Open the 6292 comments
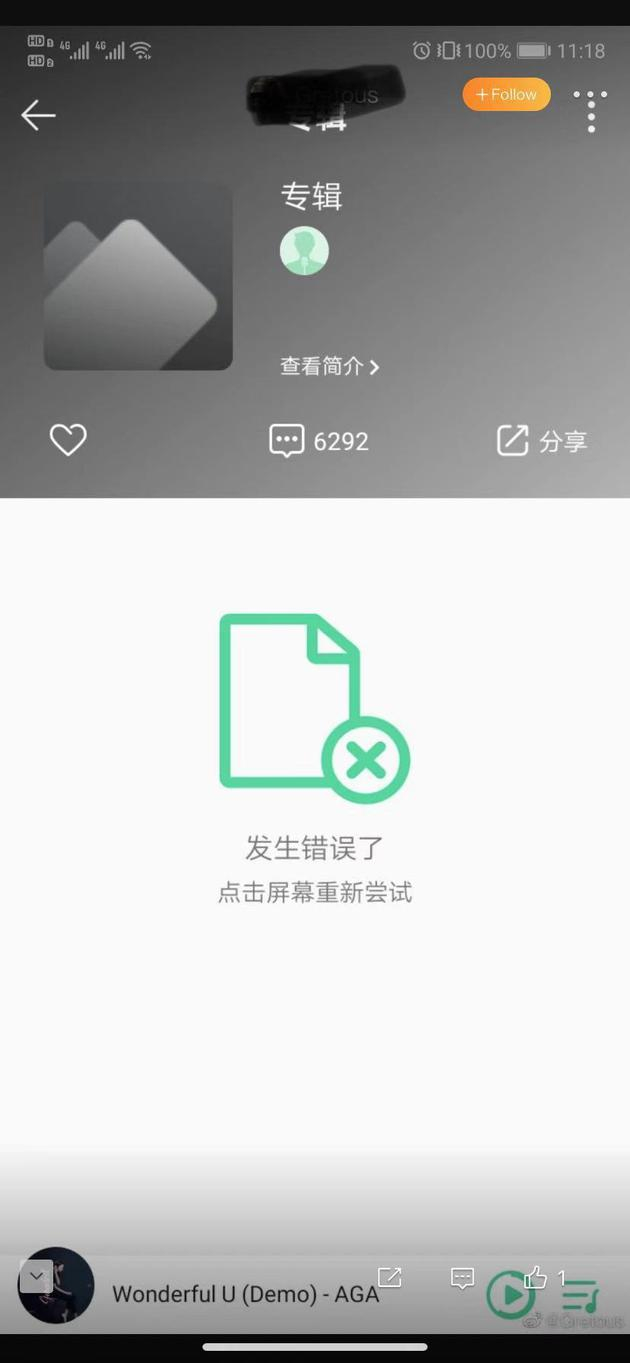 click(319, 441)
